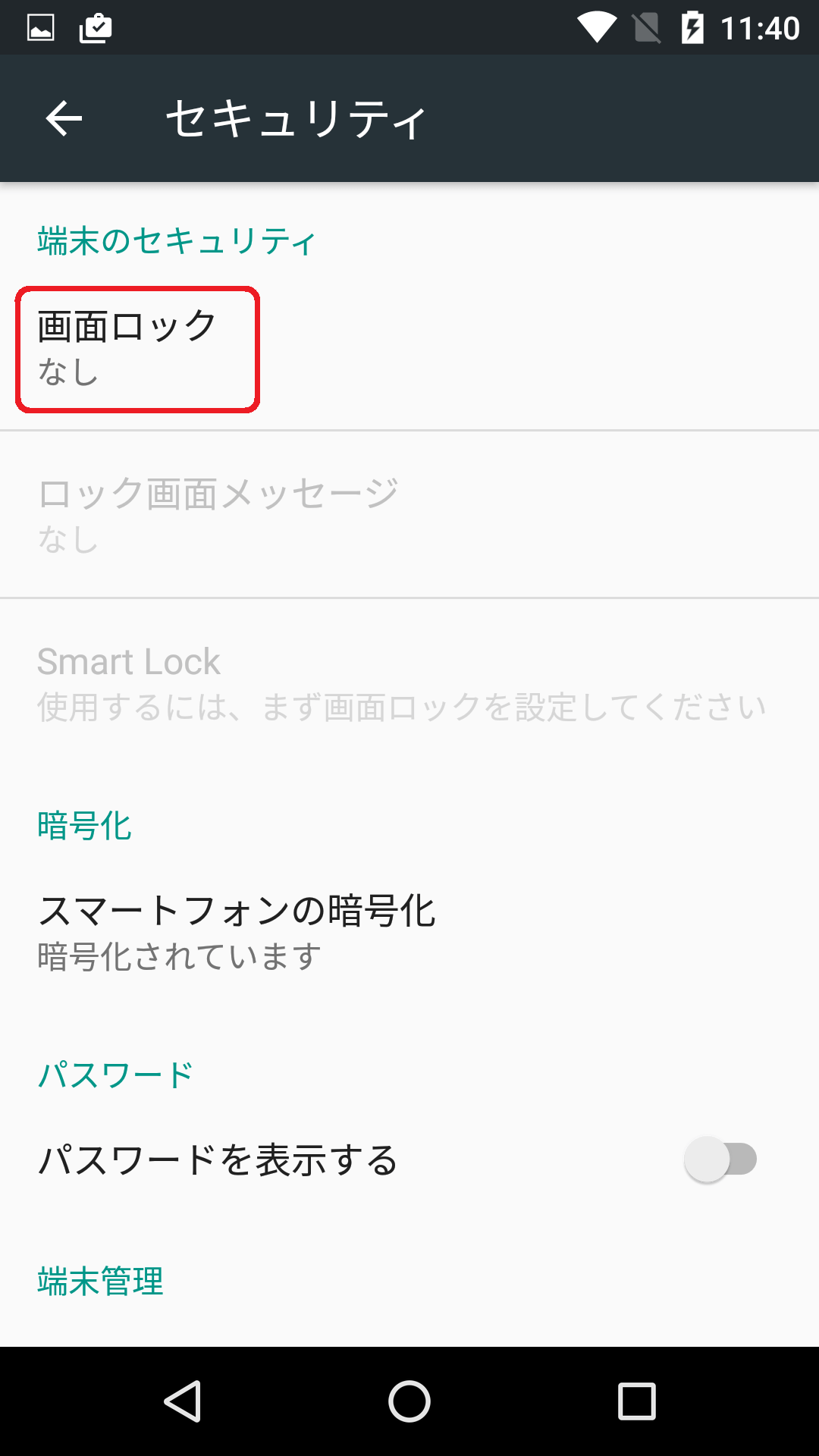Open recent apps from navigation bar
819x1456 pixels.
click(636, 1401)
